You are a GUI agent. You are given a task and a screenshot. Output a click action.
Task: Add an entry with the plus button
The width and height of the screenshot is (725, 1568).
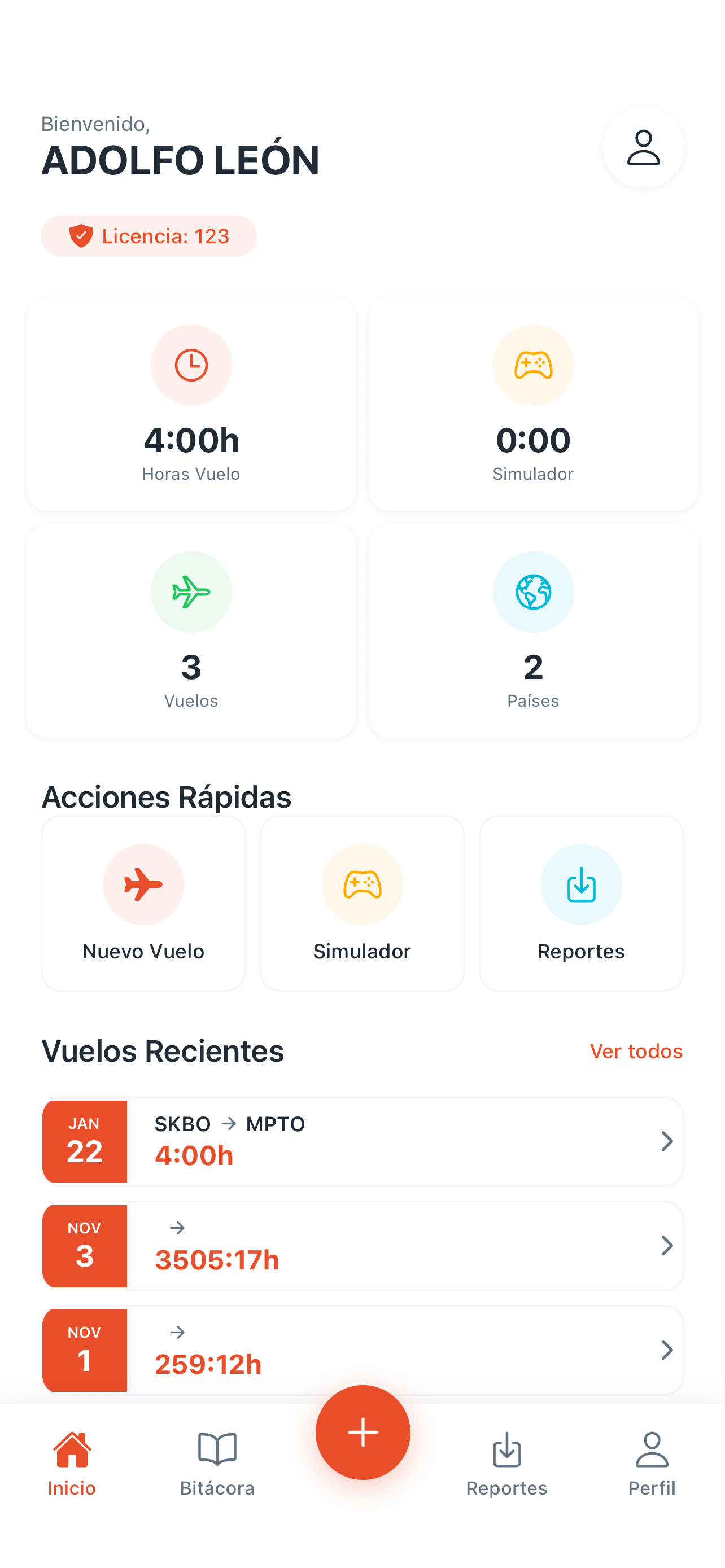[x=363, y=1433]
